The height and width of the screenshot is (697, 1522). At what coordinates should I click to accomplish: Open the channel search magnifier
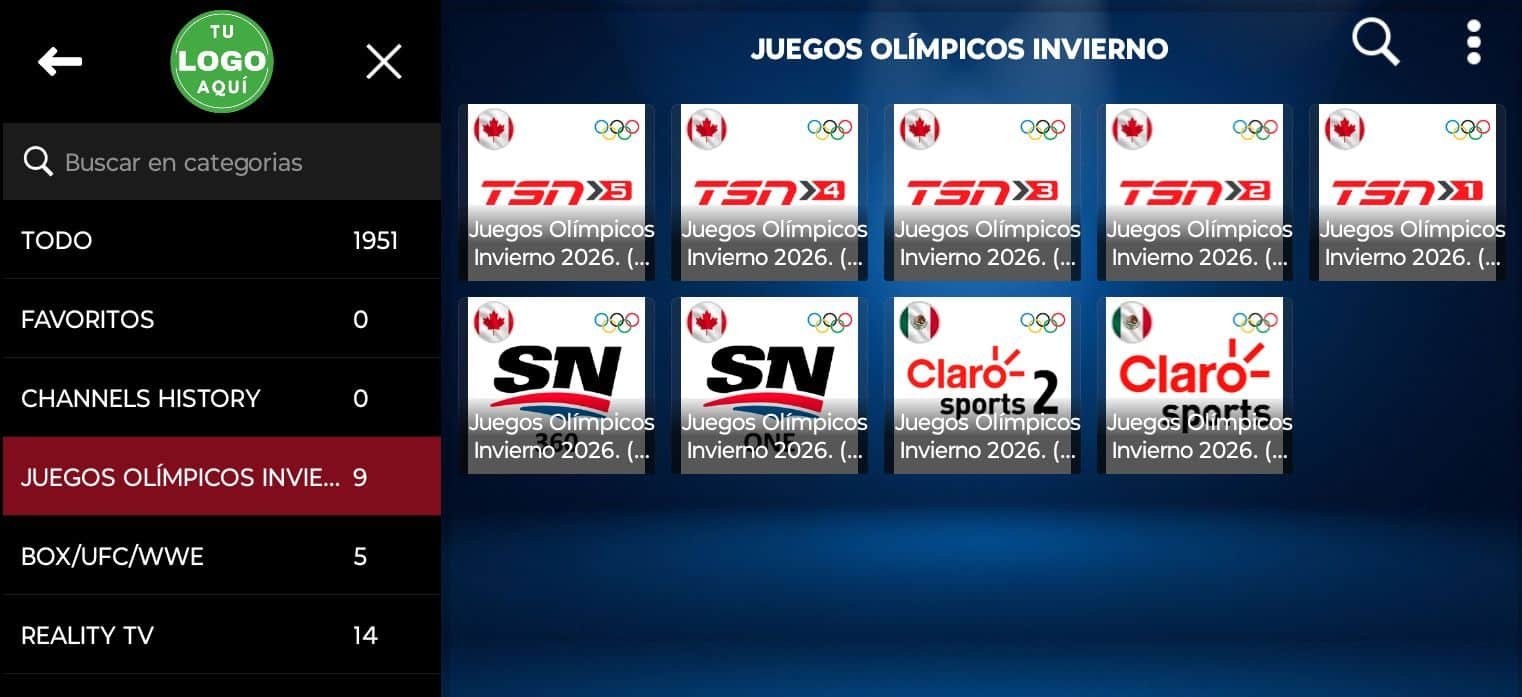pyautogui.click(x=1375, y=43)
